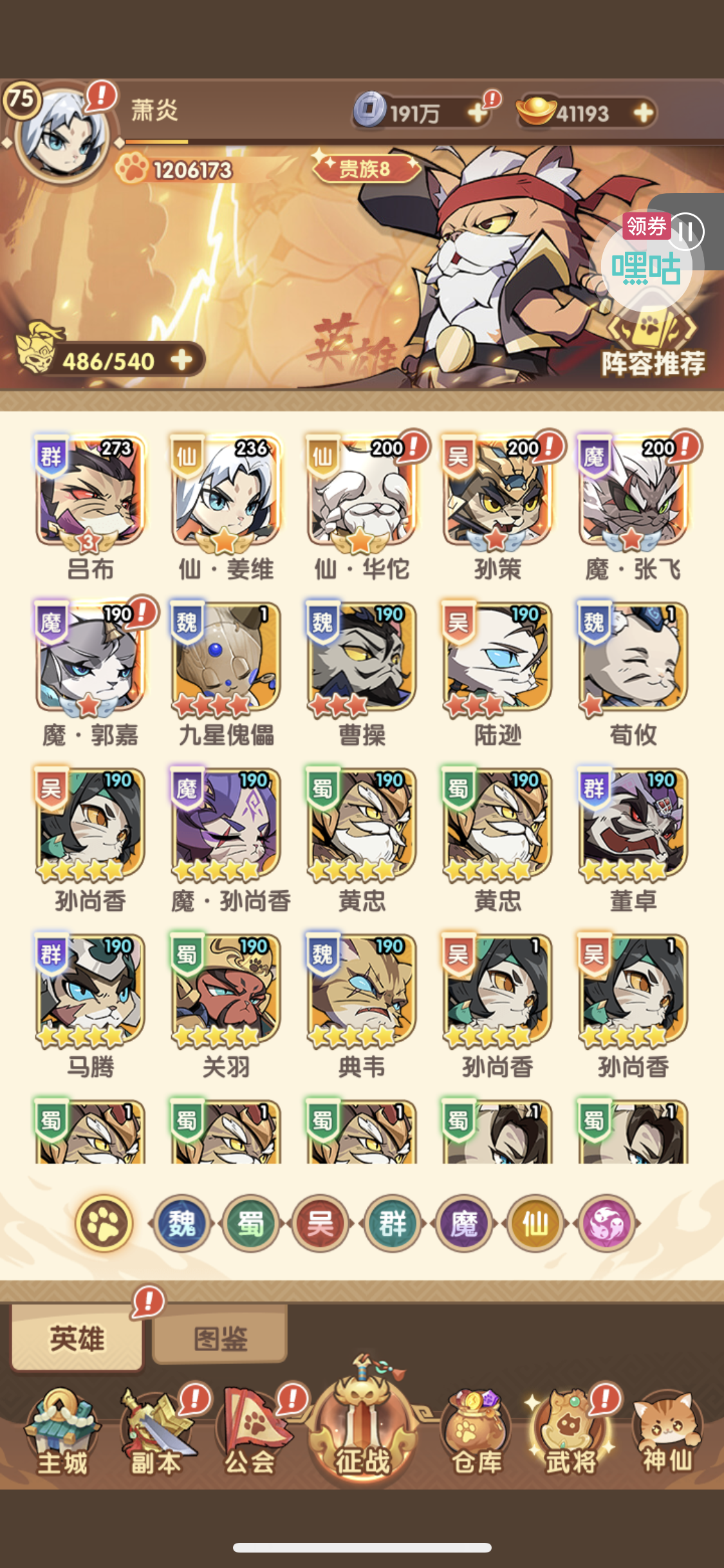The width and height of the screenshot is (724, 1568).
Task: Filter heroes by 仙 faction
Action: point(535,1223)
